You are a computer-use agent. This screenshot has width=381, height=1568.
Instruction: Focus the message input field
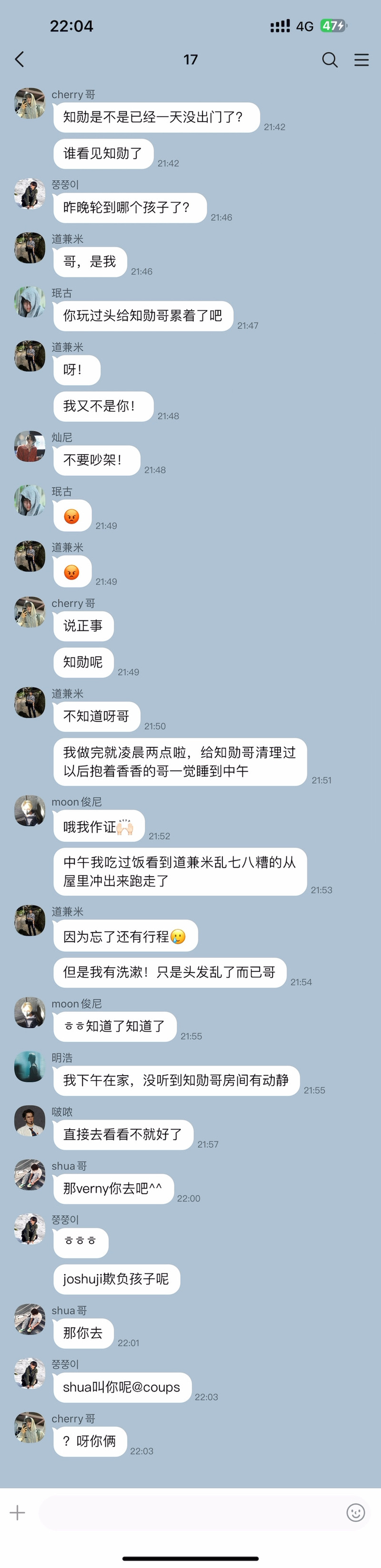pos(189,1512)
